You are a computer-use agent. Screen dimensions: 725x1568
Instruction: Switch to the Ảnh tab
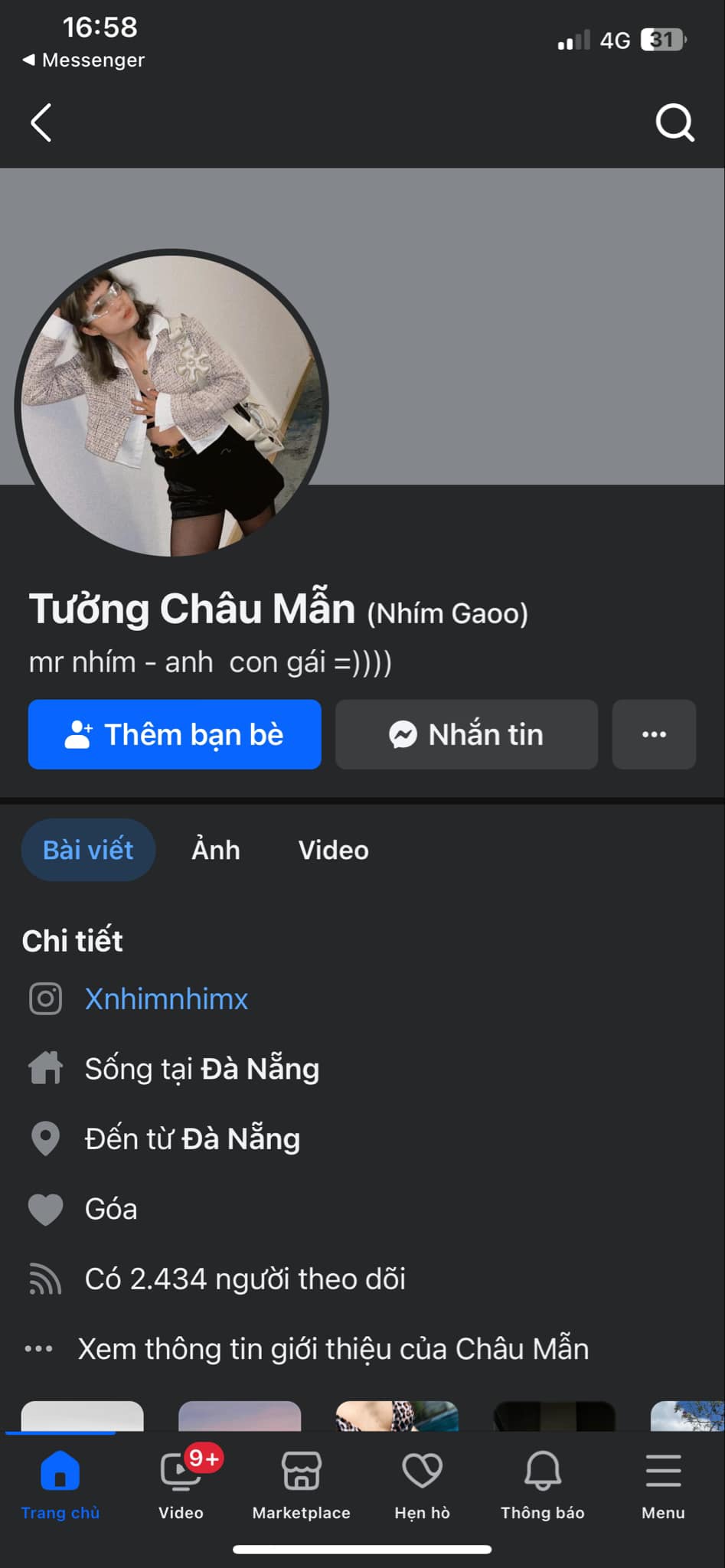click(x=215, y=849)
